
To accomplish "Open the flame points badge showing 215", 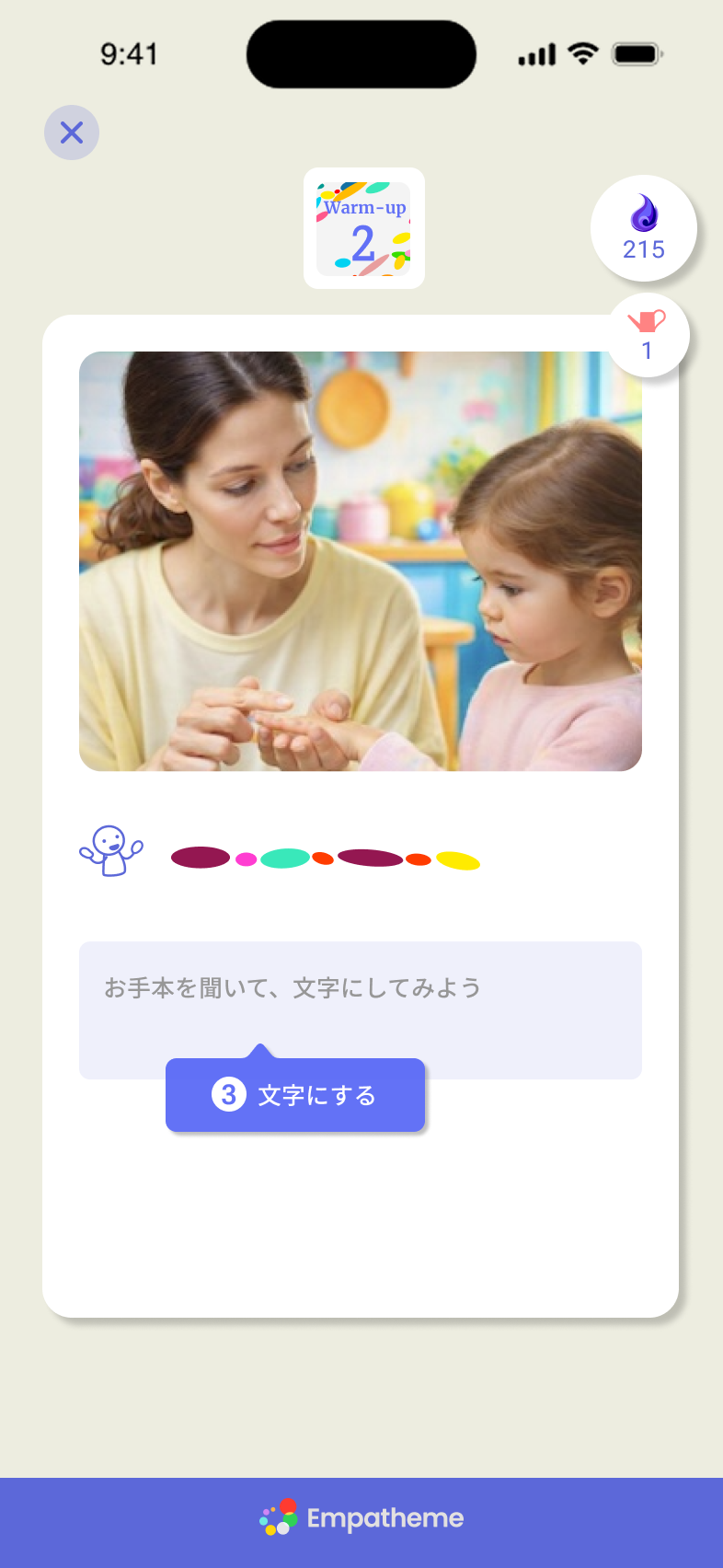I will [644, 228].
